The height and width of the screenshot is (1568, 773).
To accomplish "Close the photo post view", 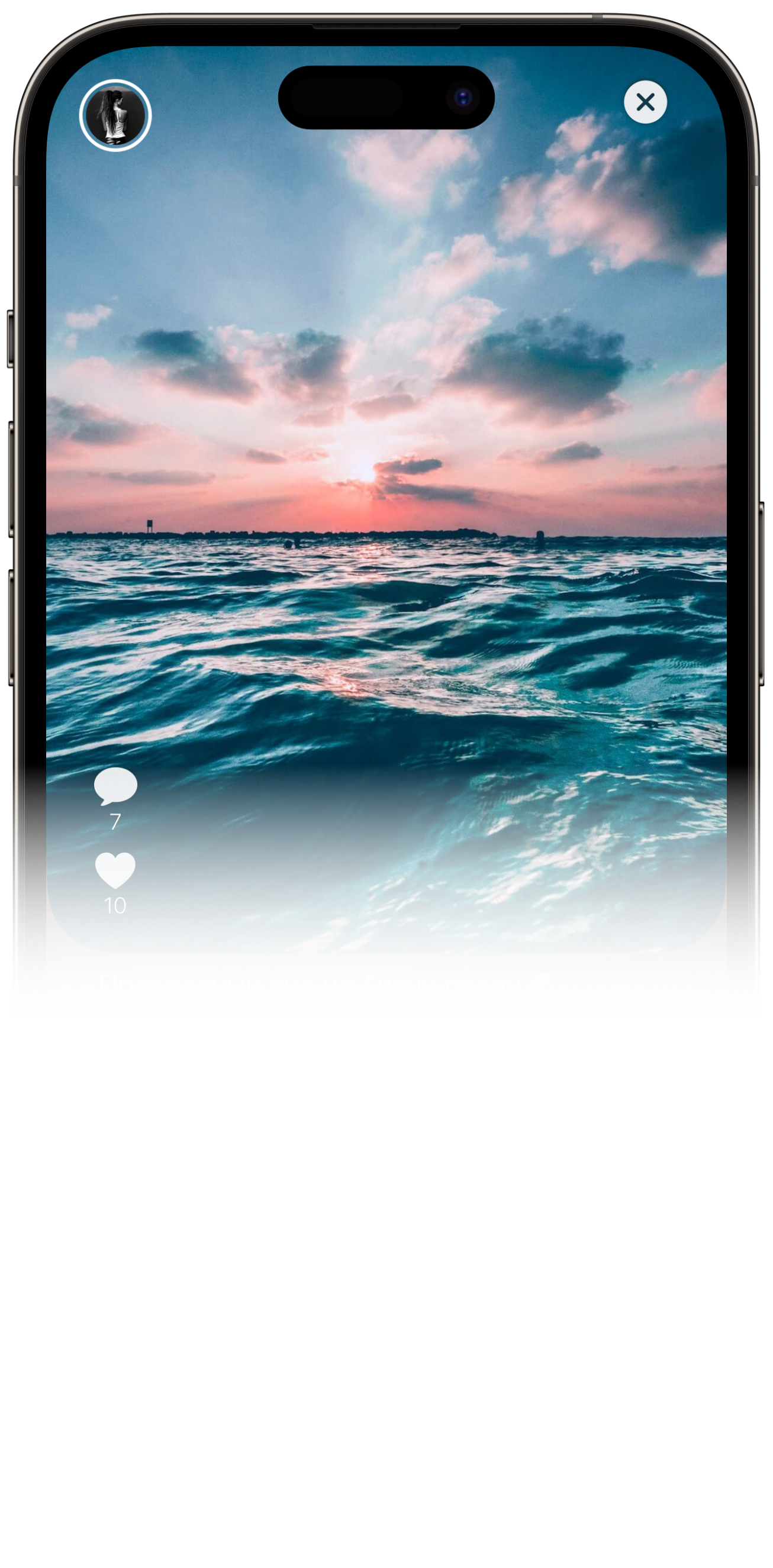I will [x=645, y=102].
